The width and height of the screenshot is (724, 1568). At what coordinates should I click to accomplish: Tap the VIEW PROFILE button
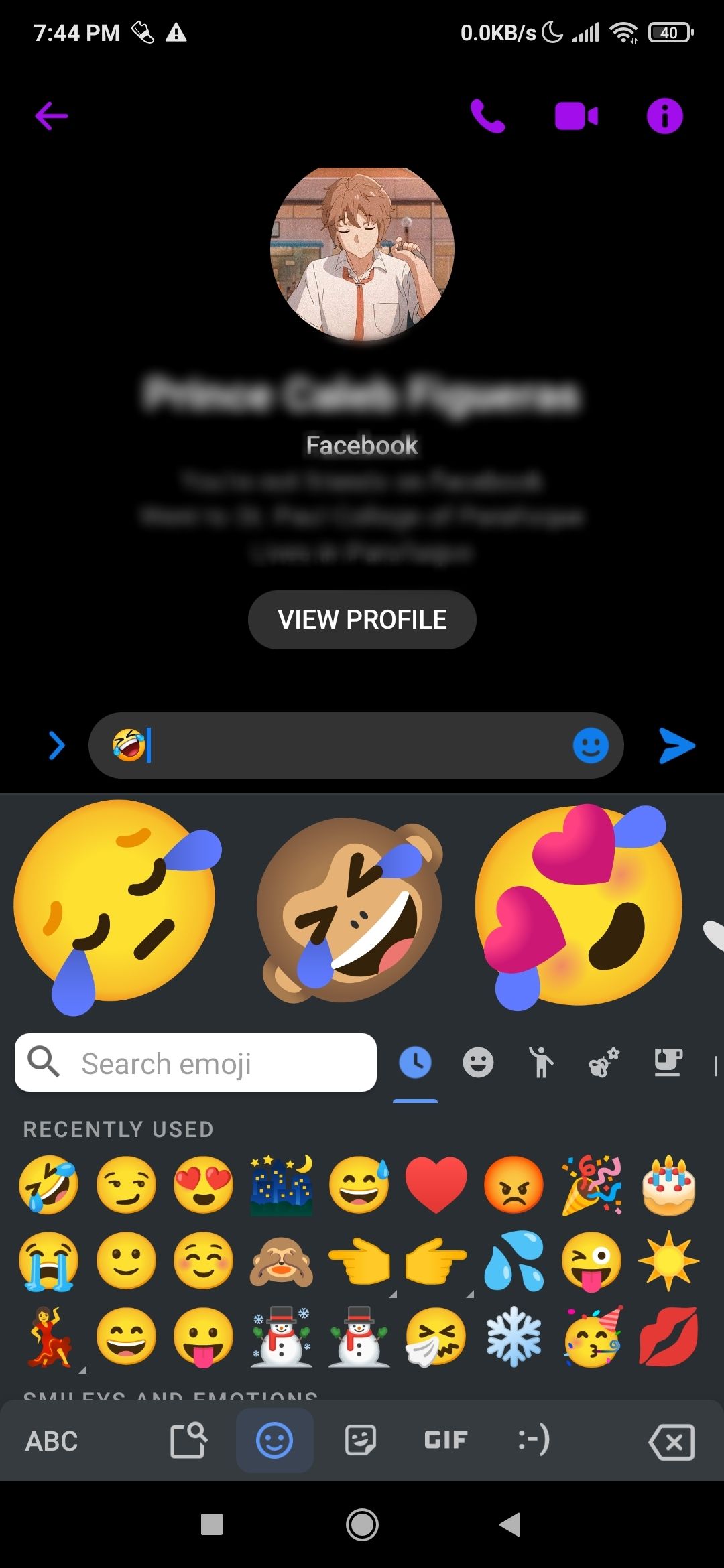tap(362, 620)
